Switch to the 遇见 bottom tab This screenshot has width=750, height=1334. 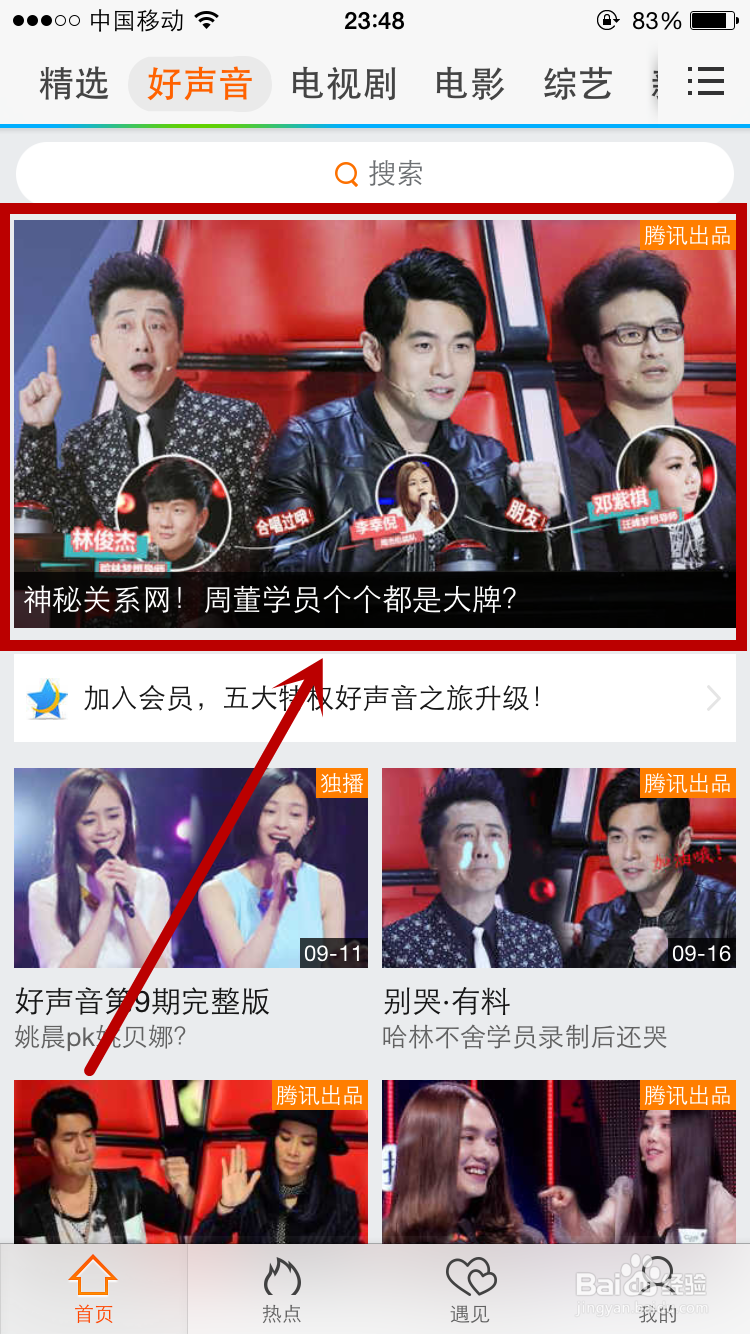(x=469, y=1290)
